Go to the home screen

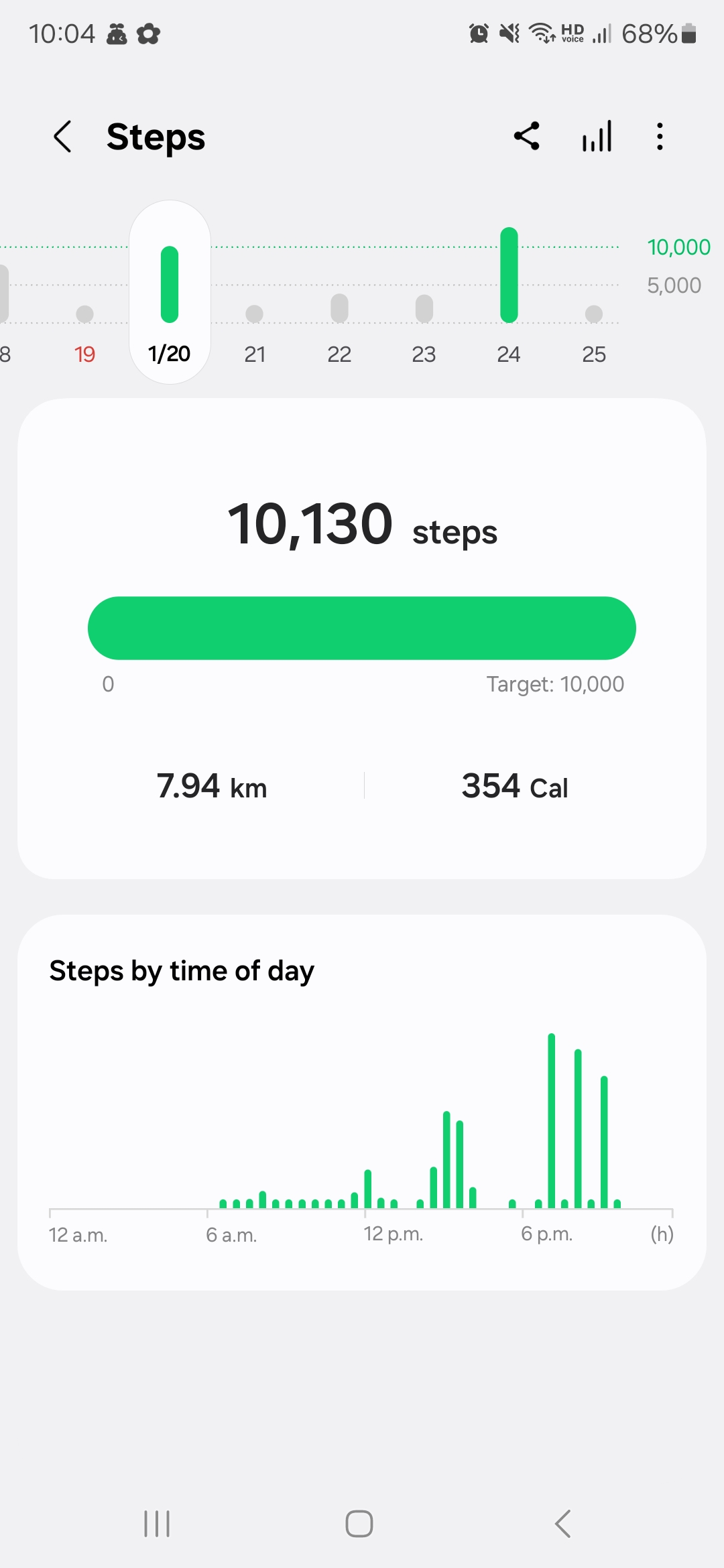pos(359,1524)
